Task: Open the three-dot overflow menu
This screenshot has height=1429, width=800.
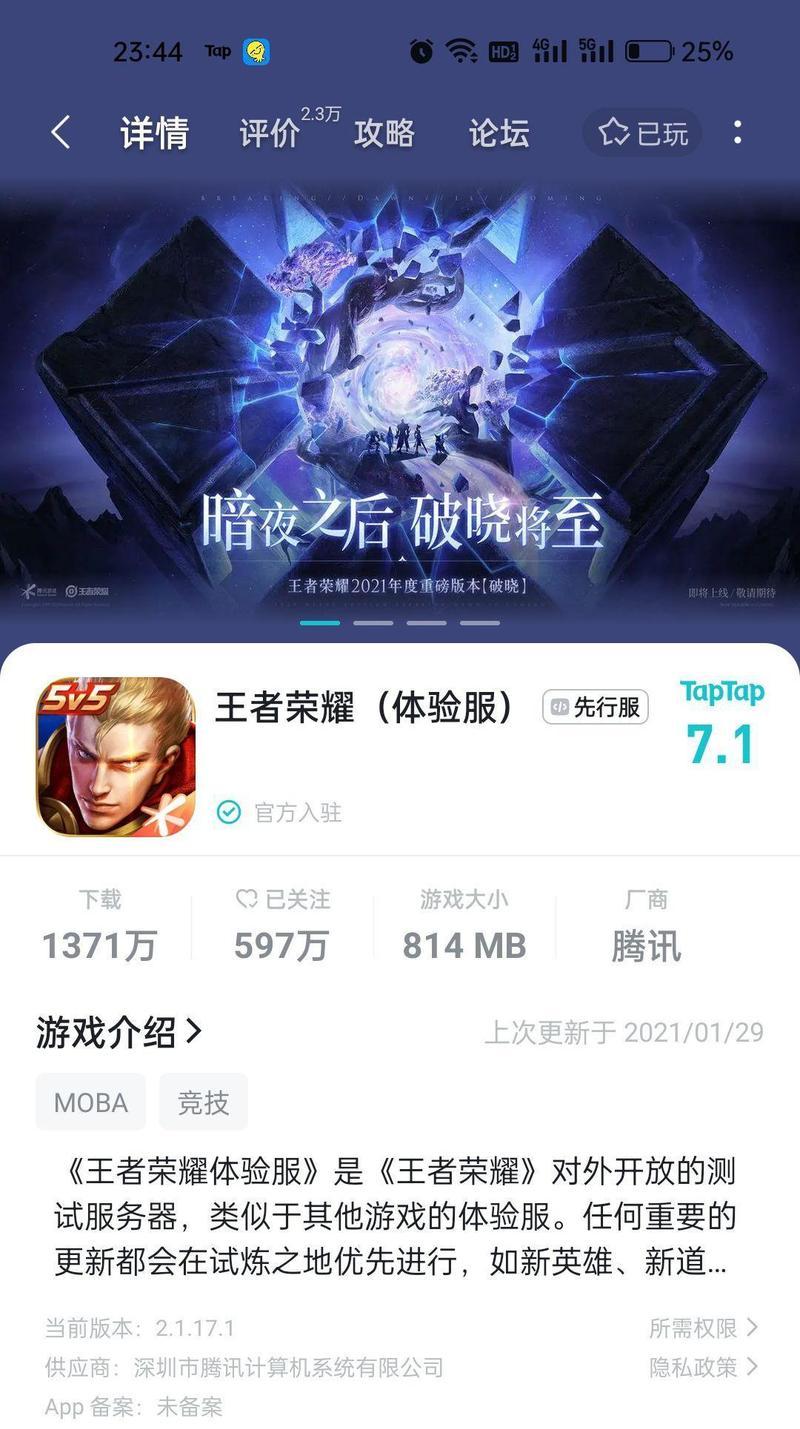Action: 737,132
